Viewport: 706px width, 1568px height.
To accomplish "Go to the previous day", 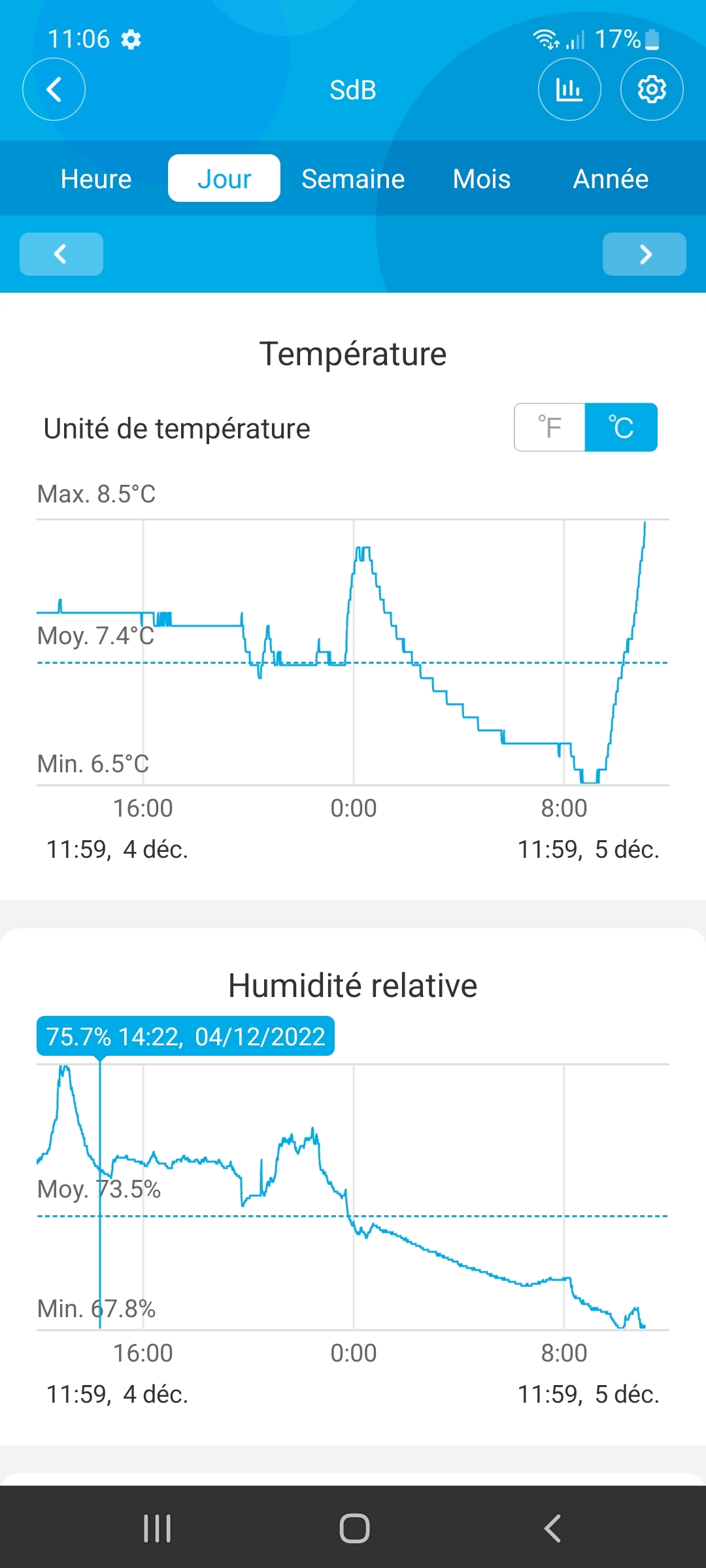I will 61,254.
